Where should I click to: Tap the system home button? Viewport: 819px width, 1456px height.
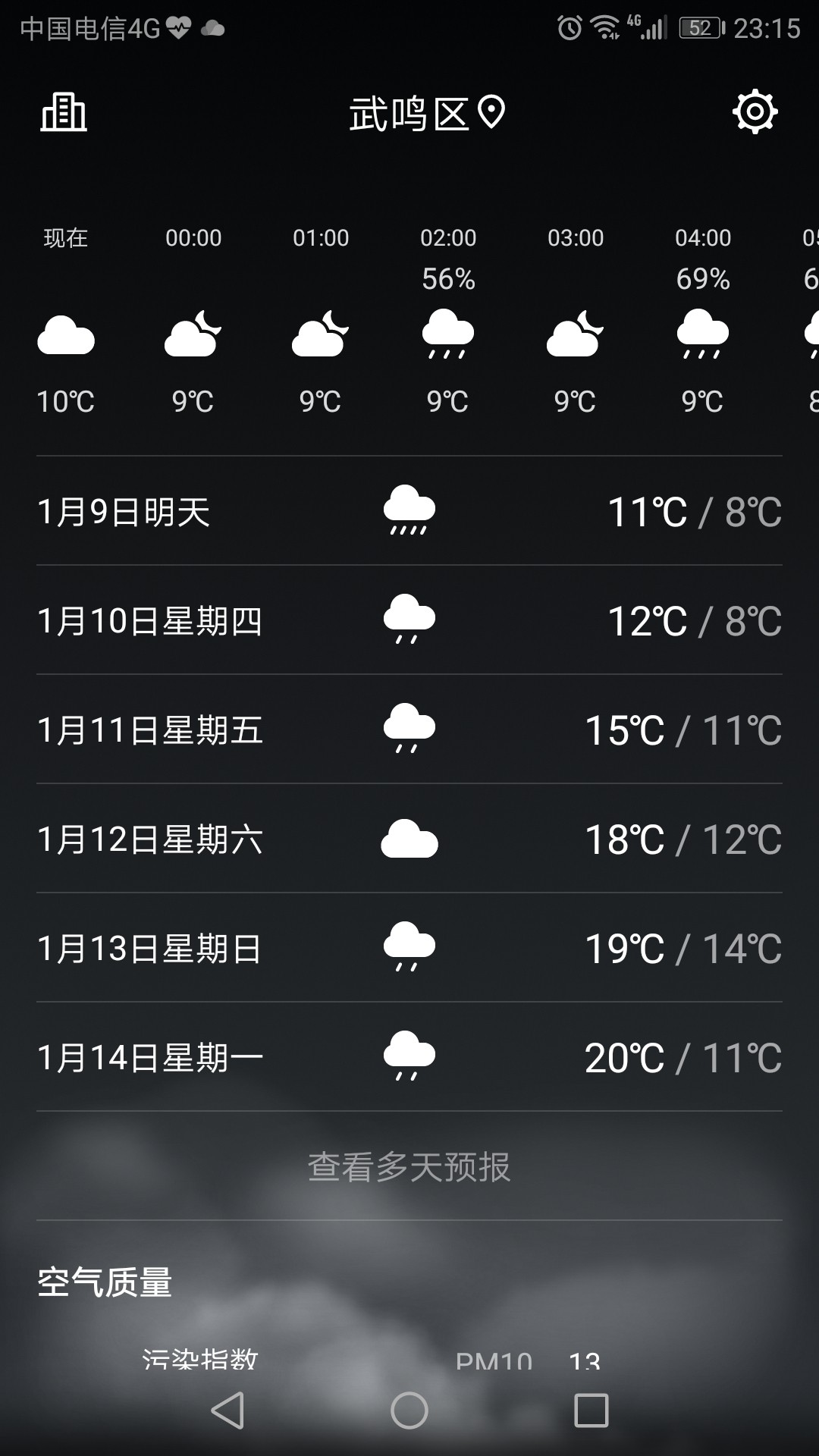[x=409, y=1410]
